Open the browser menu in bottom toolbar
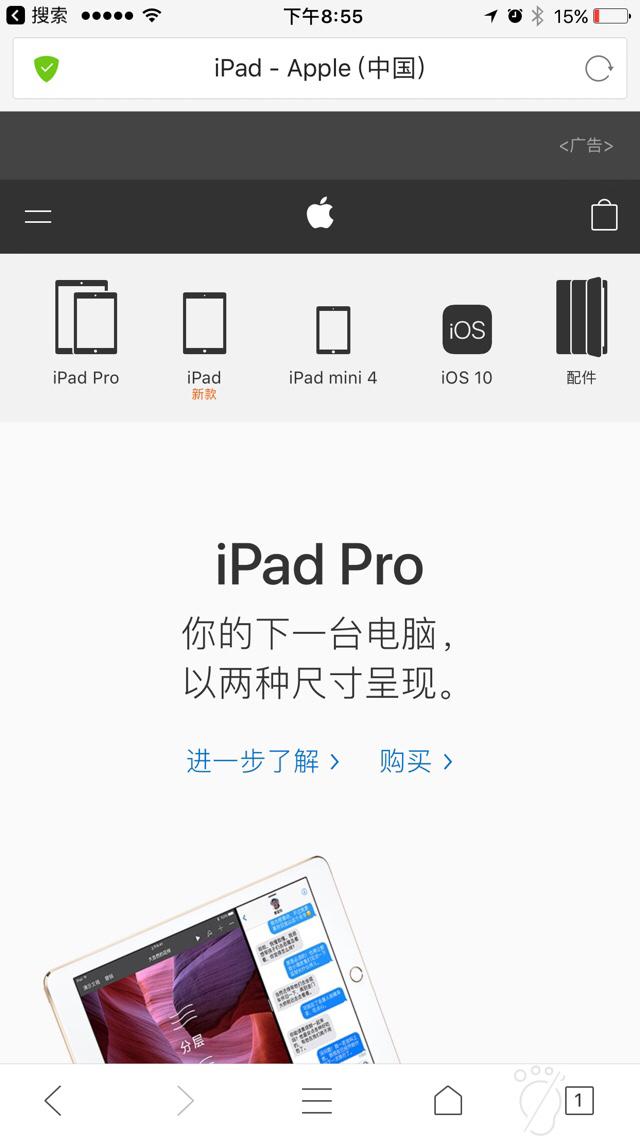 (317, 1101)
